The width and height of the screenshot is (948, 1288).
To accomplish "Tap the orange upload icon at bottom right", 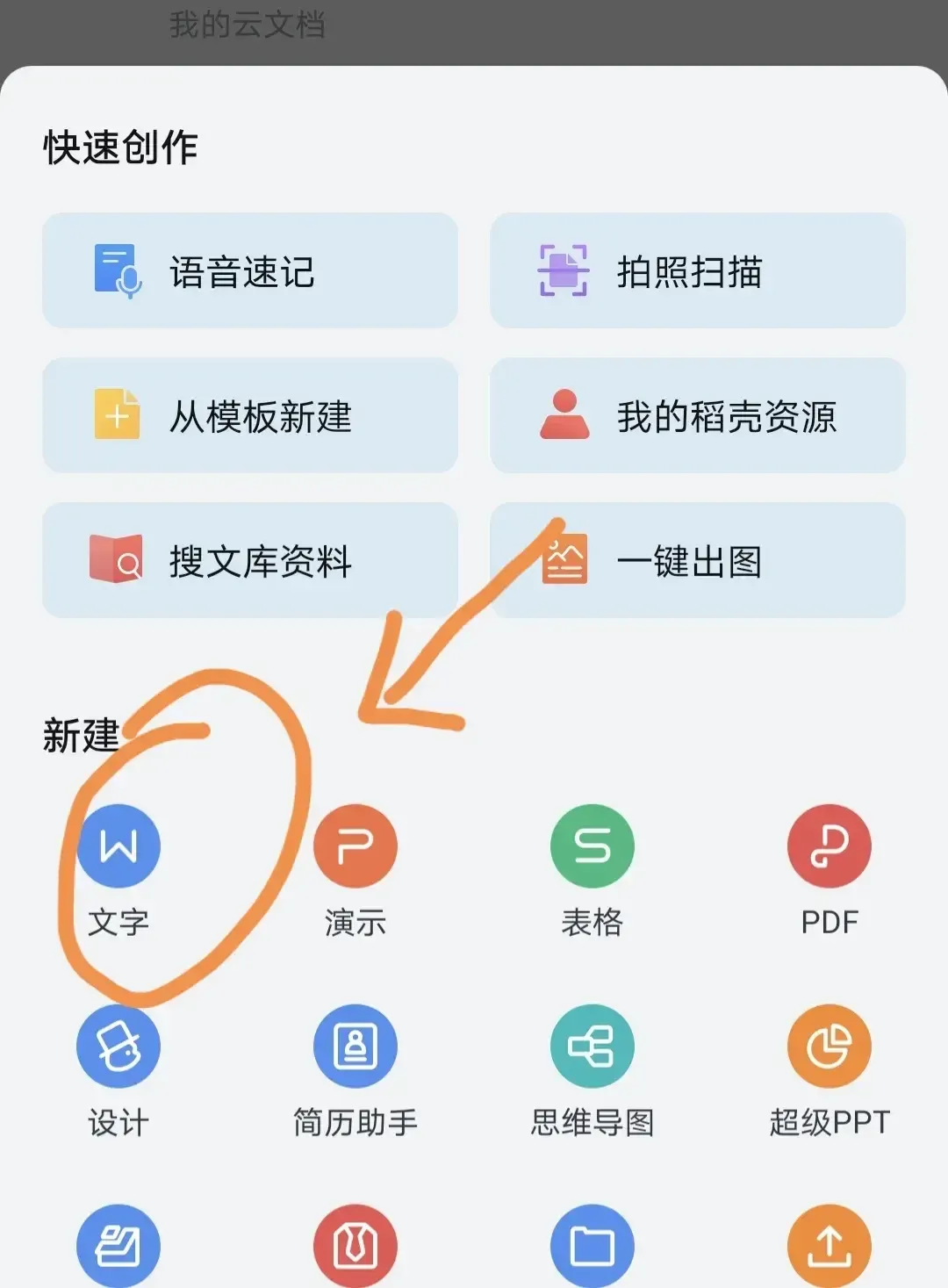I will tap(829, 1245).
